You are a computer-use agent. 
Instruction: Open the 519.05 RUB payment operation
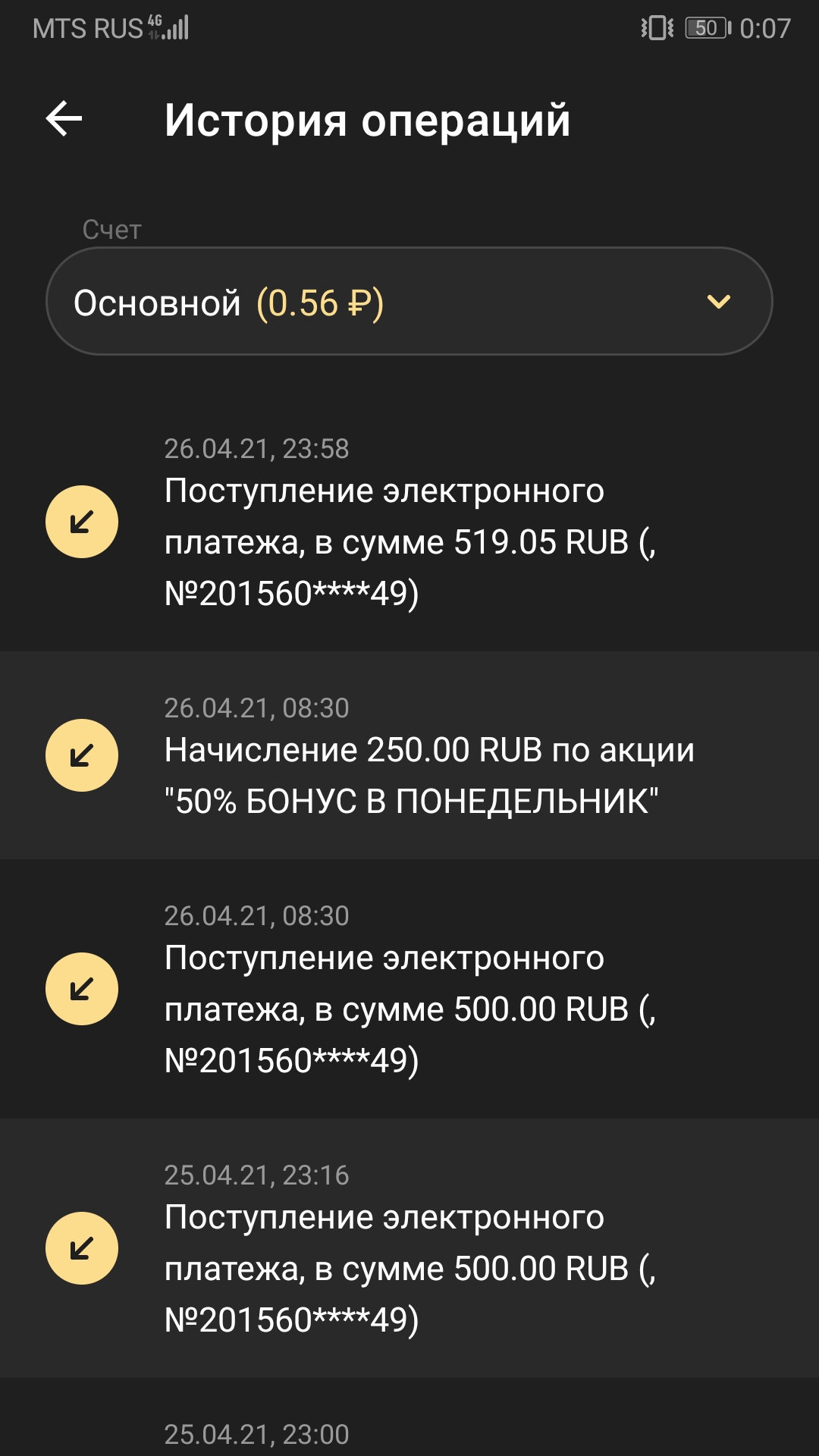click(x=409, y=523)
